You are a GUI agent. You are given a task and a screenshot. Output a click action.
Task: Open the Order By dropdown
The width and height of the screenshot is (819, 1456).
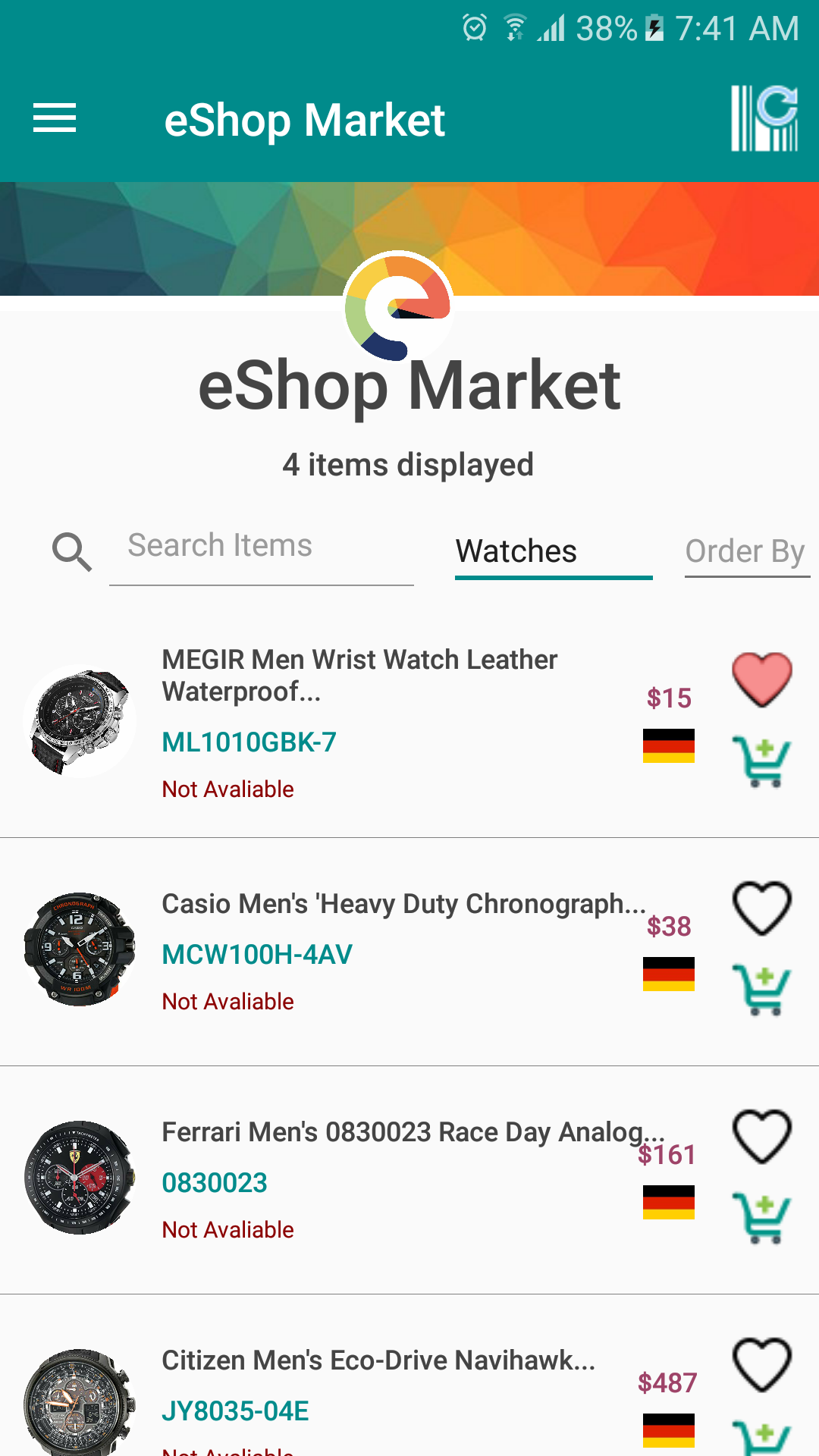coord(746,551)
